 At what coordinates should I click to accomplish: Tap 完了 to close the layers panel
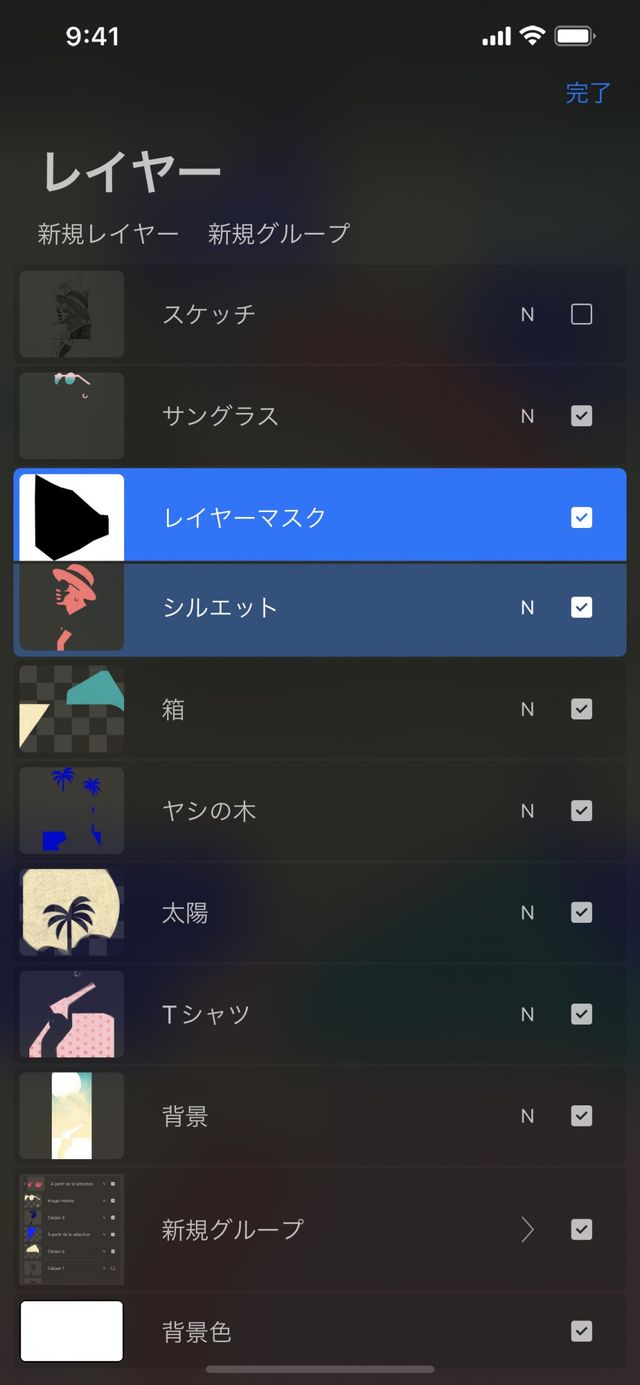[587, 93]
